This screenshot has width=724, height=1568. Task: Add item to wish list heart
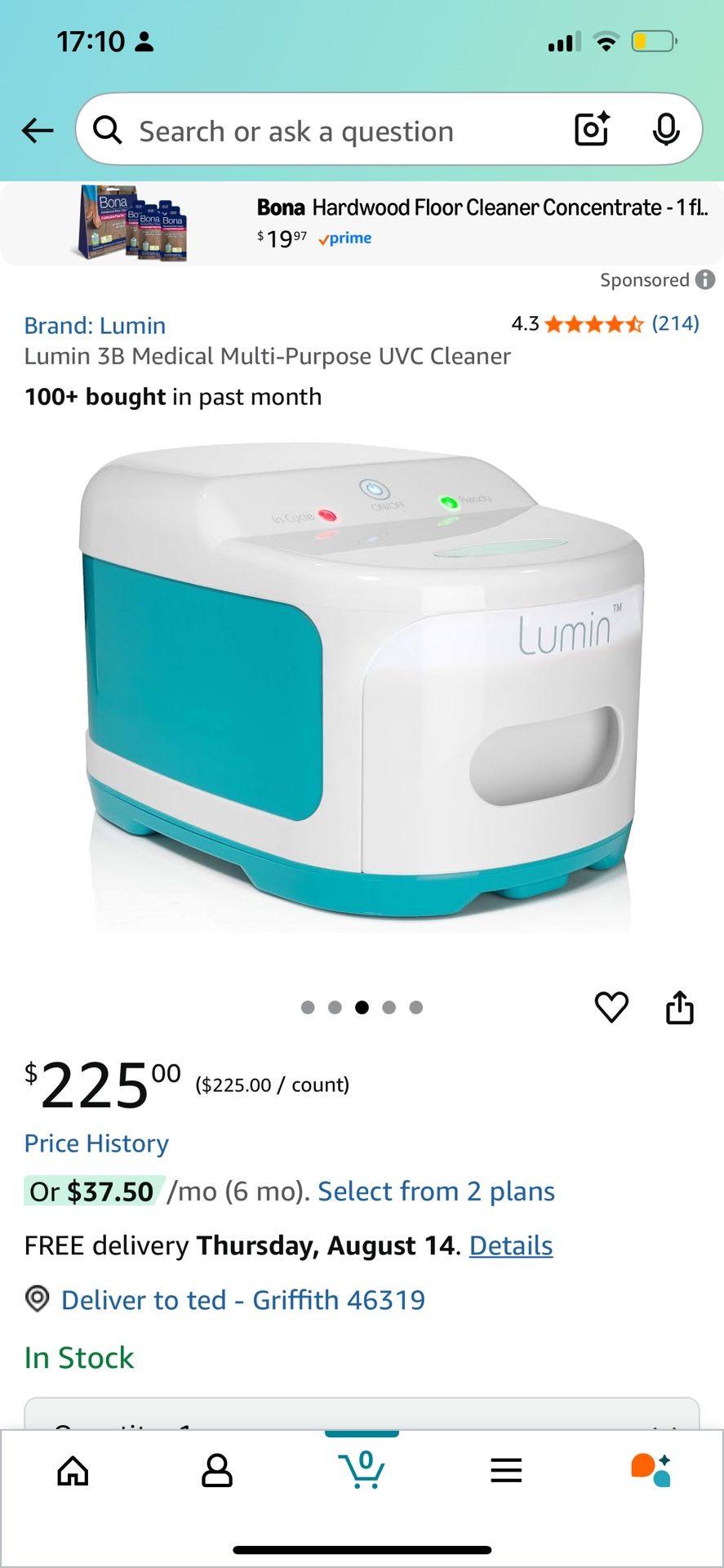tap(611, 1007)
